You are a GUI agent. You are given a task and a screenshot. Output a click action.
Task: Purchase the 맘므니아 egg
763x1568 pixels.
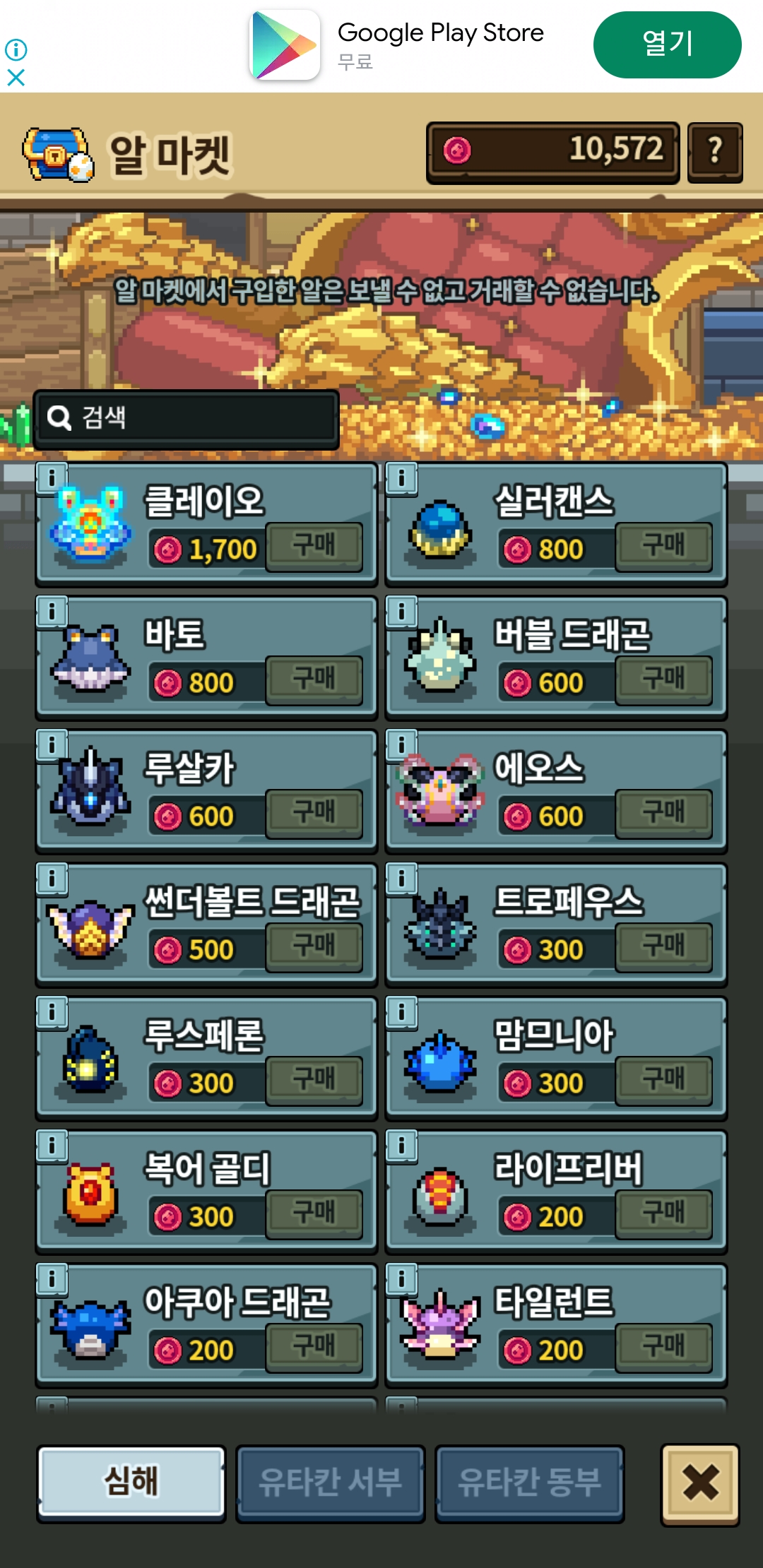663,1080
